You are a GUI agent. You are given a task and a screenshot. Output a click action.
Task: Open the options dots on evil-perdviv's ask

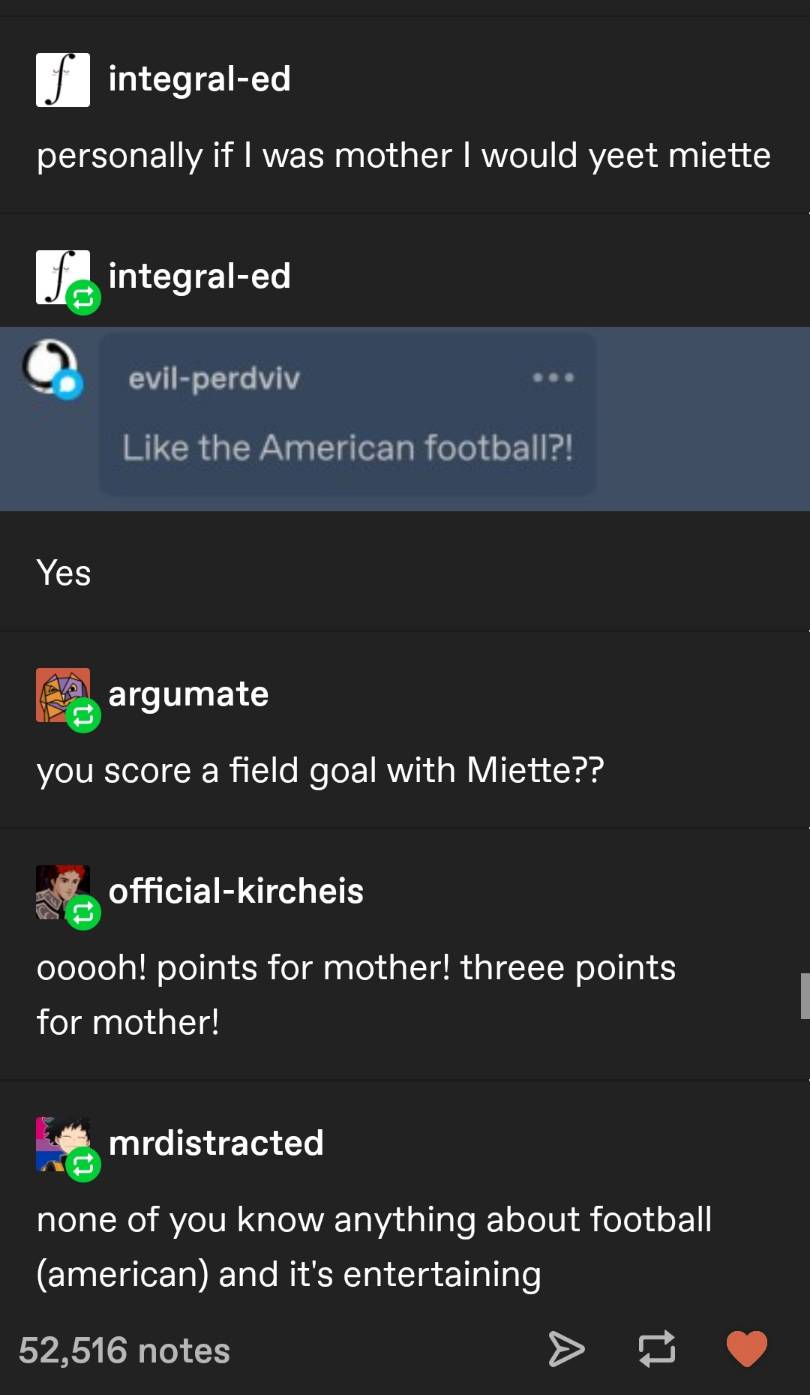click(x=553, y=379)
